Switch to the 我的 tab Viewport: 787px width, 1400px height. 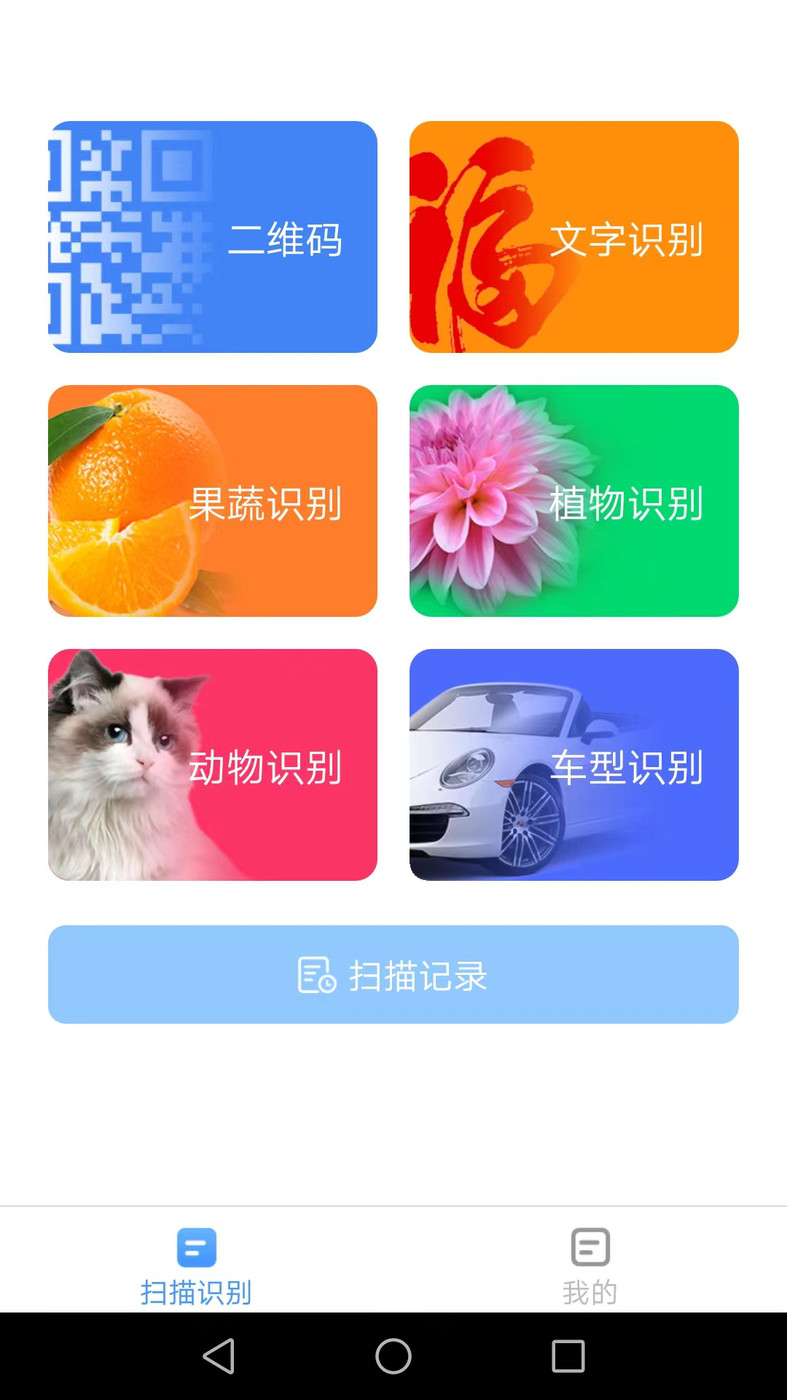590,1266
